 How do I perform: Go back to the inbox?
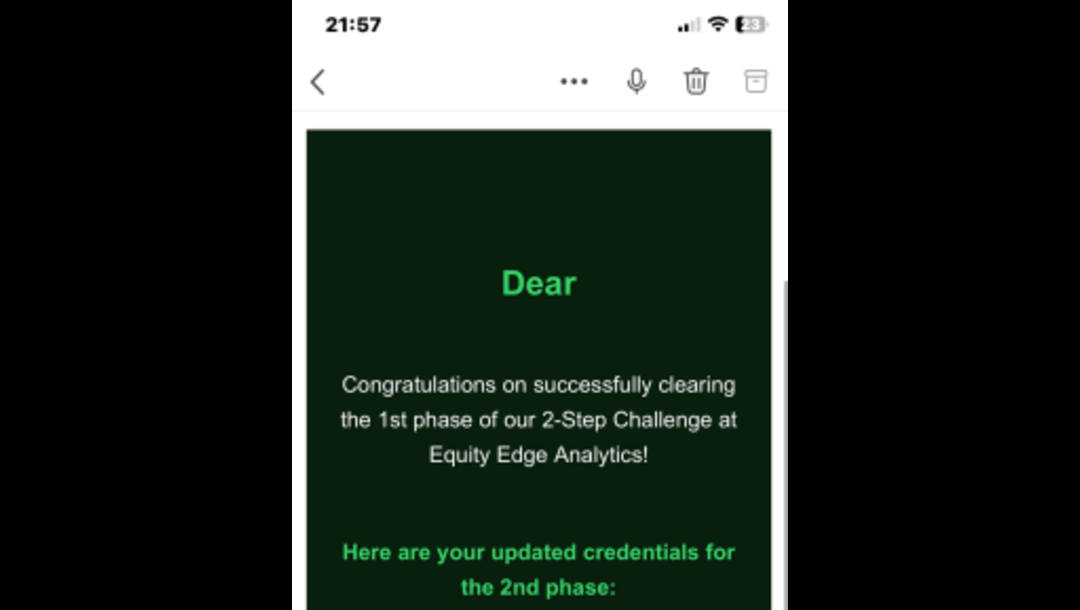click(x=318, y=82)
